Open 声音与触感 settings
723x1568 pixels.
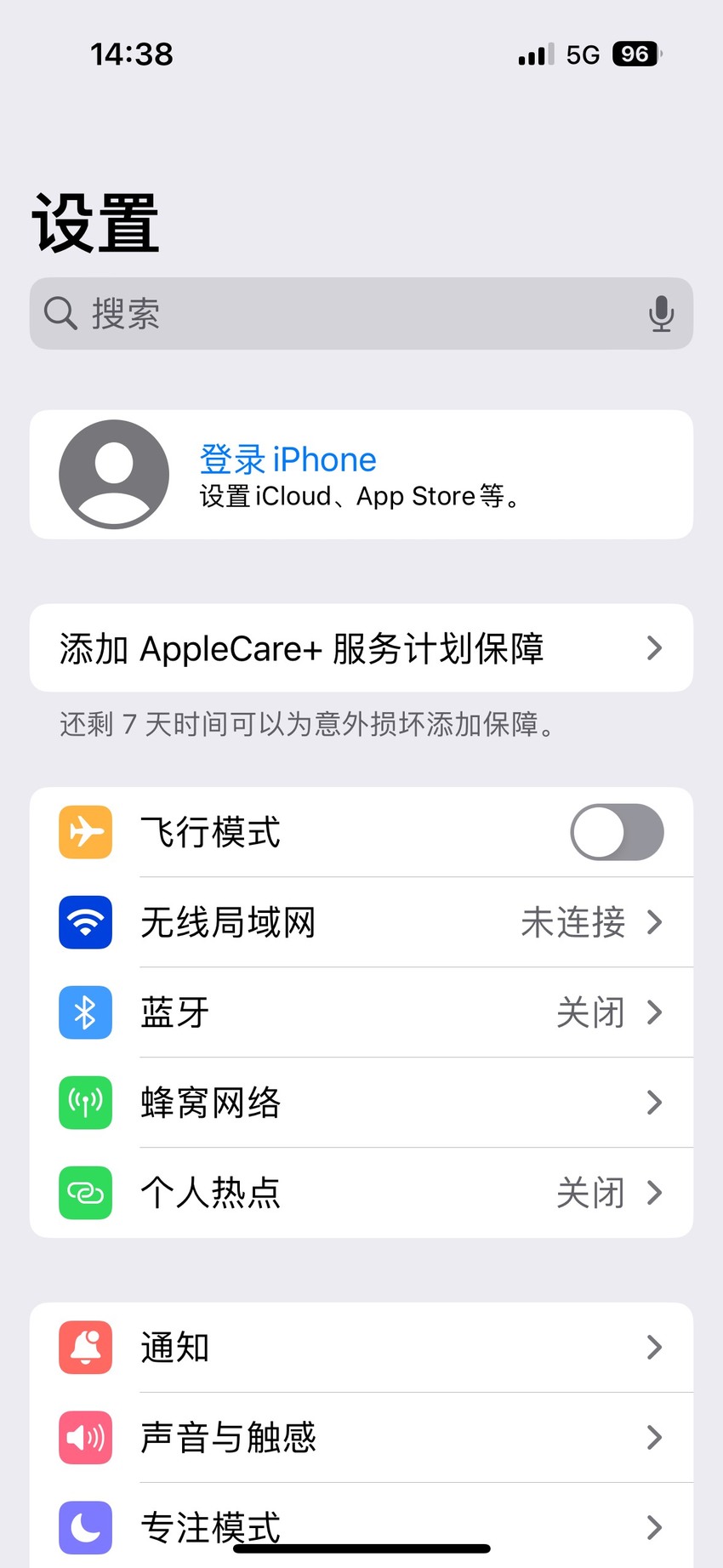tap(361, 1438)
